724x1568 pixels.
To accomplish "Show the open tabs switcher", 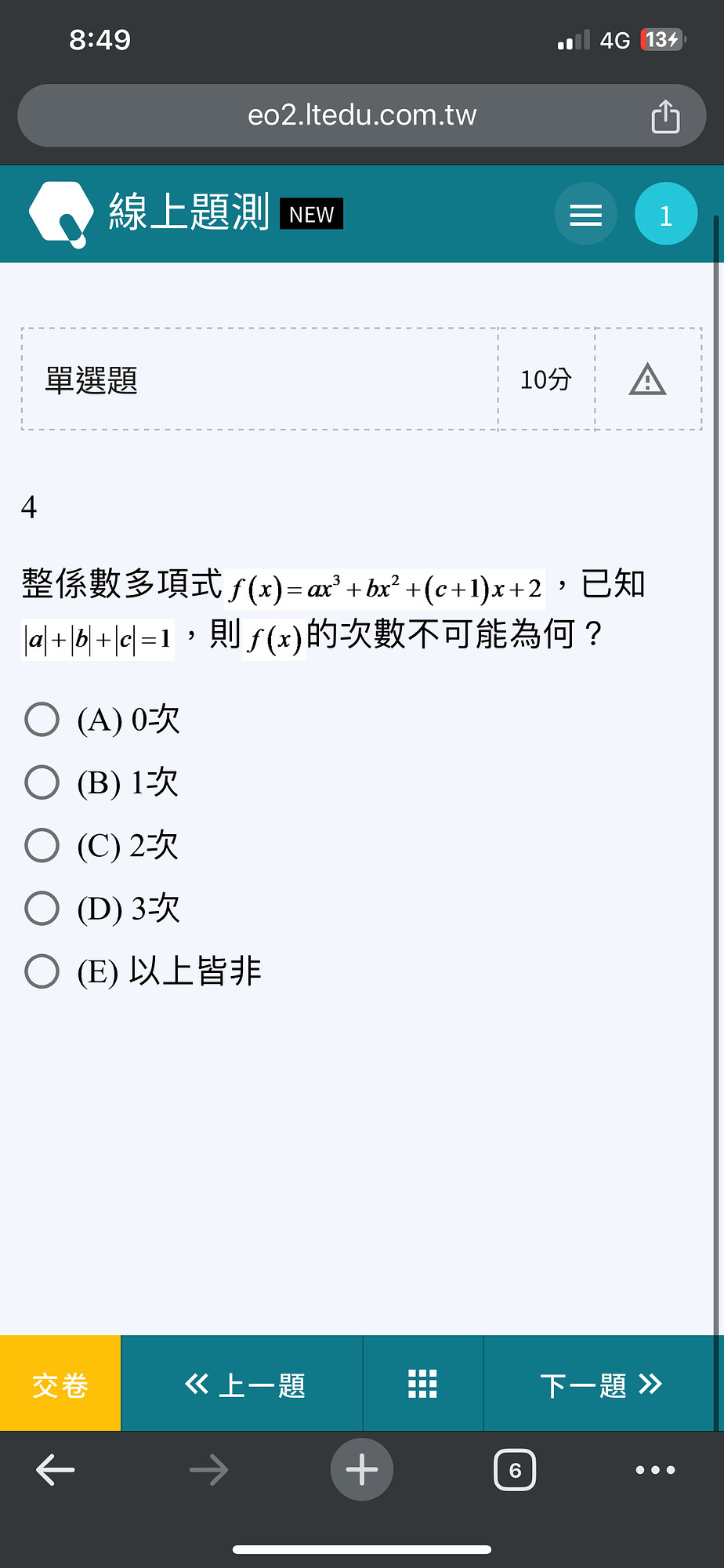I will click(x=515, y=1469).
